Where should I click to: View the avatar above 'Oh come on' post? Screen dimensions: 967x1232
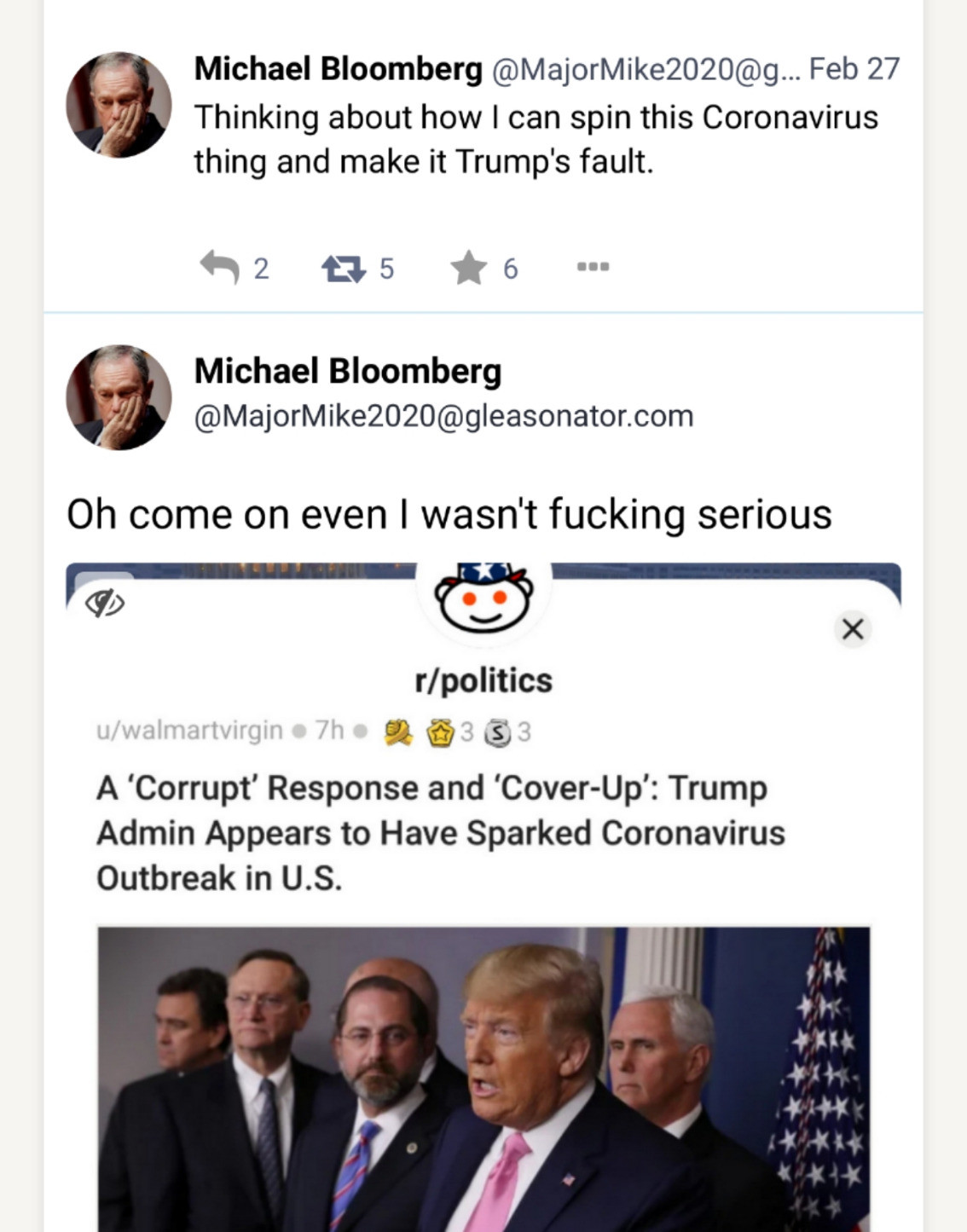(119, 397)
